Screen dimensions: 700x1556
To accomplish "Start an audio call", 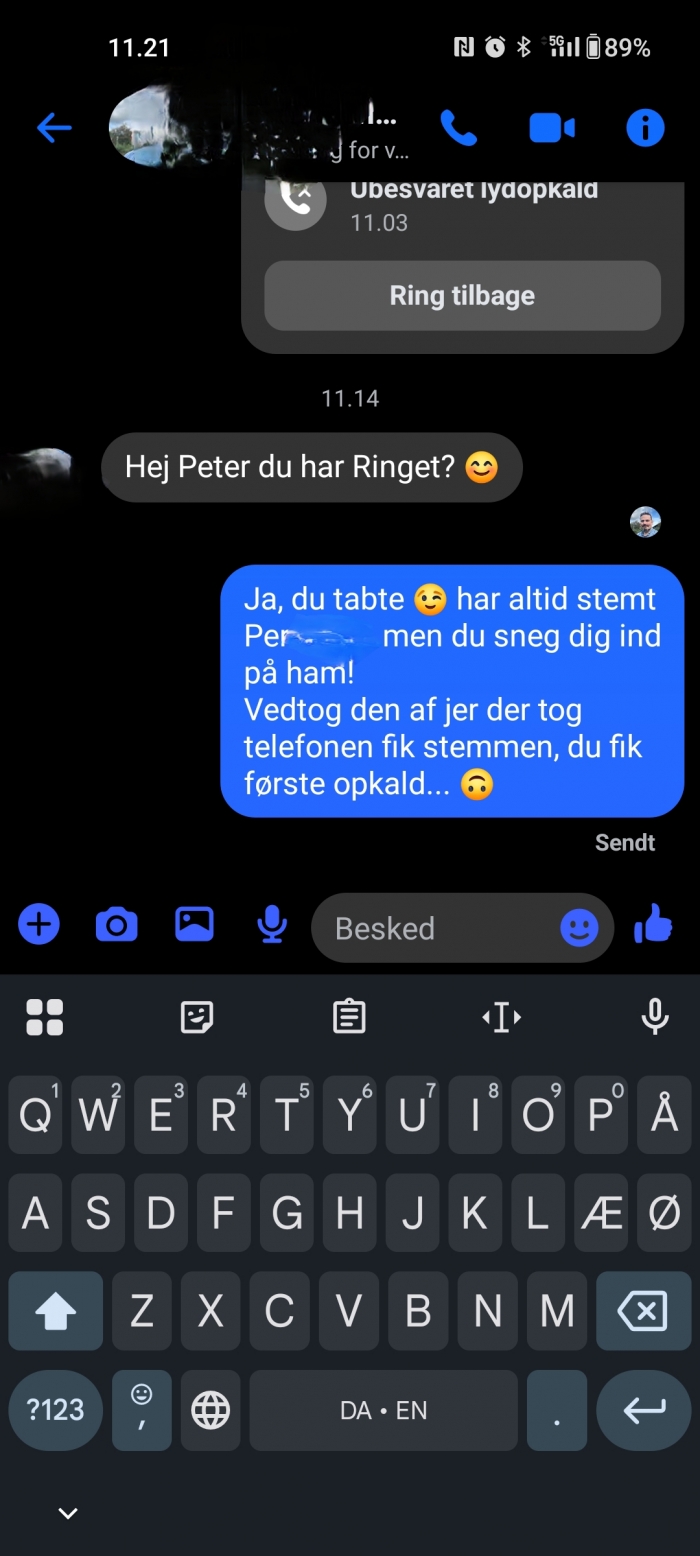I will pos(459,128).
